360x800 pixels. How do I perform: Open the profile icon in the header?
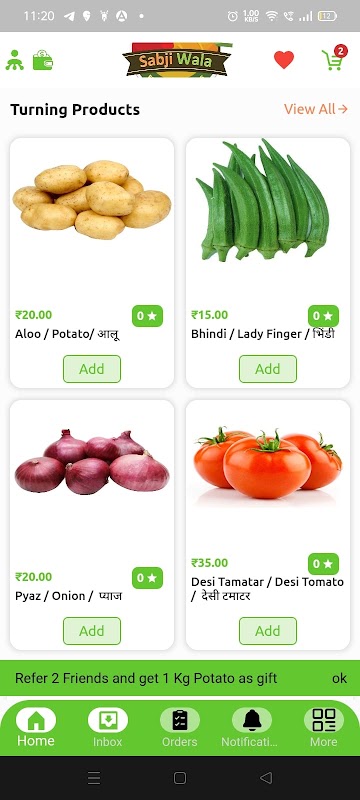(14, 60)
